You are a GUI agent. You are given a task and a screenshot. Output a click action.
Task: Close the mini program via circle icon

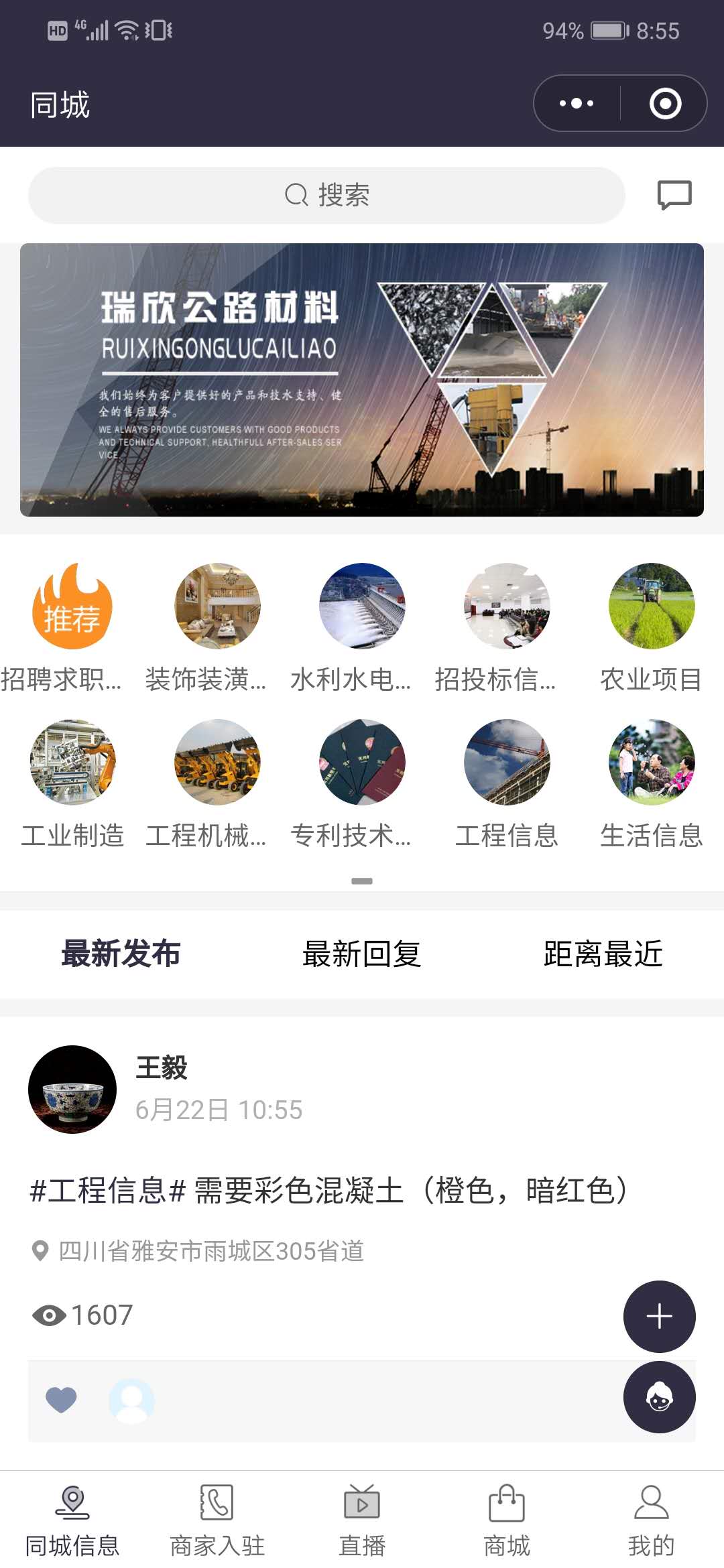tap(665, 103)
